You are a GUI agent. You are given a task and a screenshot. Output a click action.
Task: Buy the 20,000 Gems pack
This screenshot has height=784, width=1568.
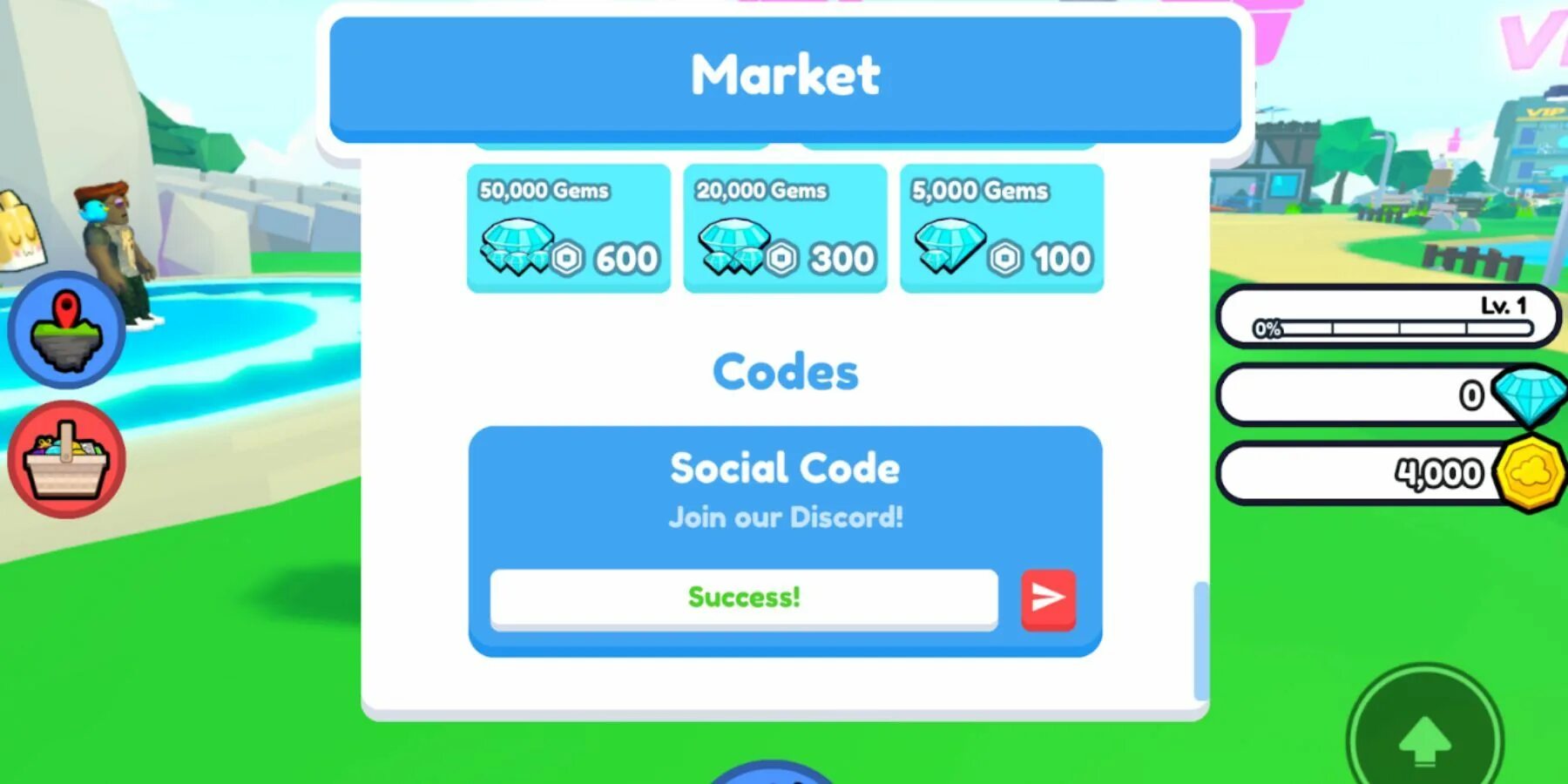point(785,228)
